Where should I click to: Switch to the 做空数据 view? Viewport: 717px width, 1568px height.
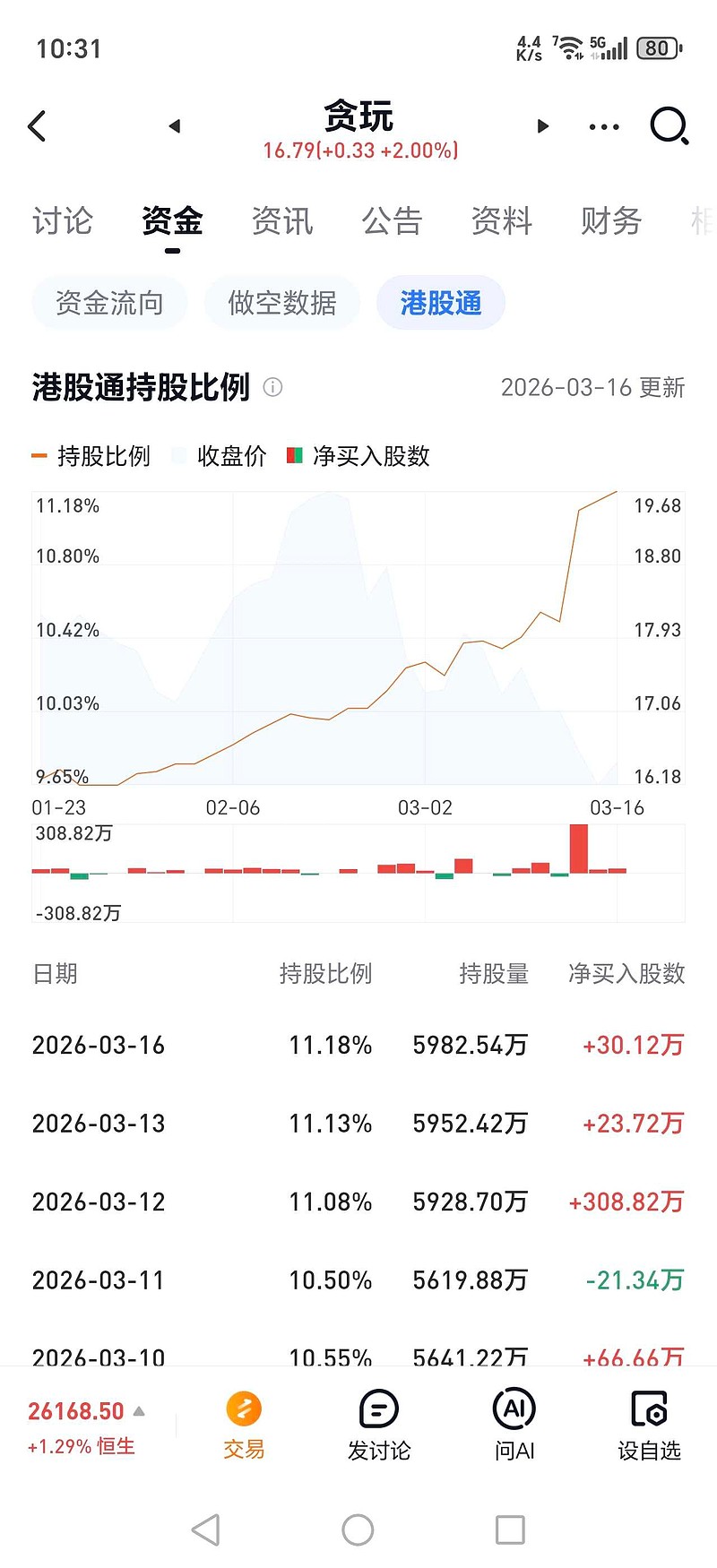281,303
